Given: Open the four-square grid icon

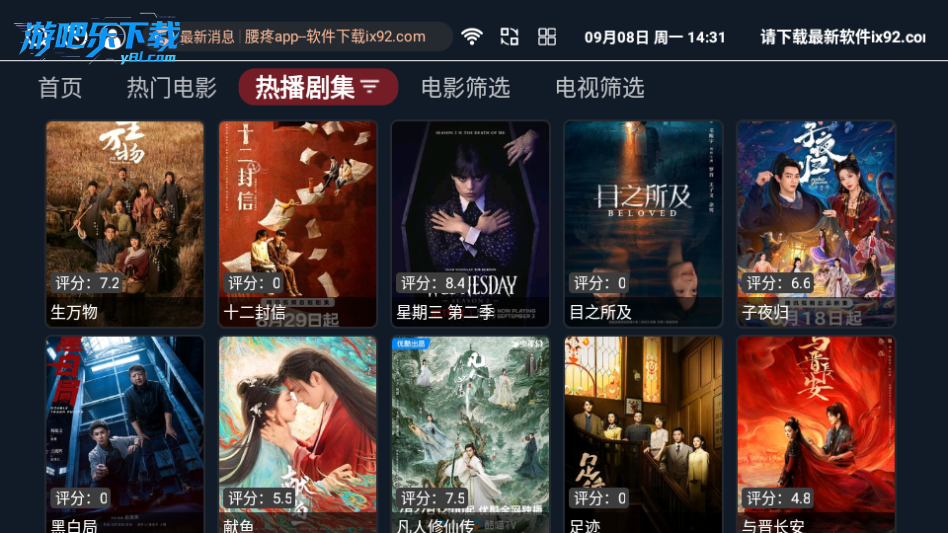Looking at the screenshot, I should click(547, 37).
